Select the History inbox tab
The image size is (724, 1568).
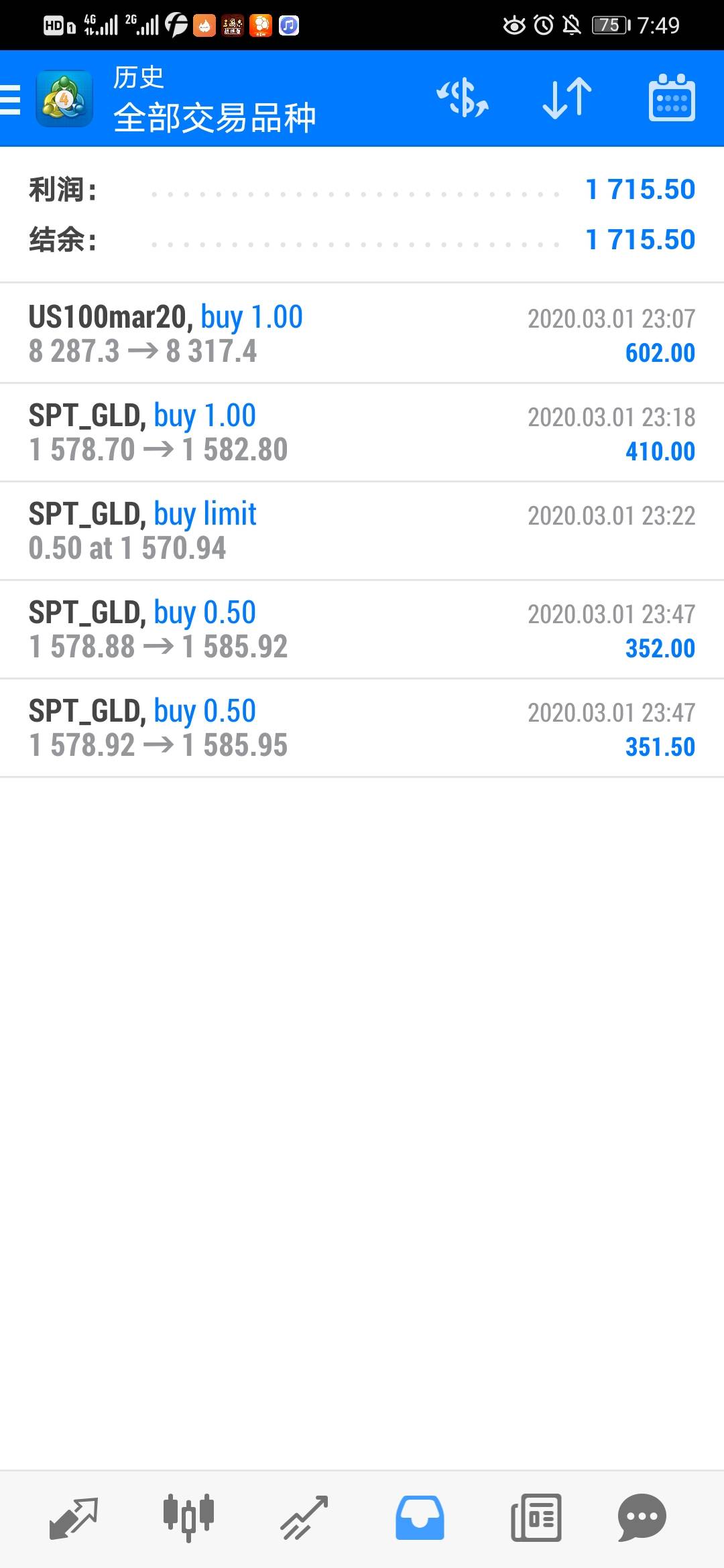click(420, 1517)
